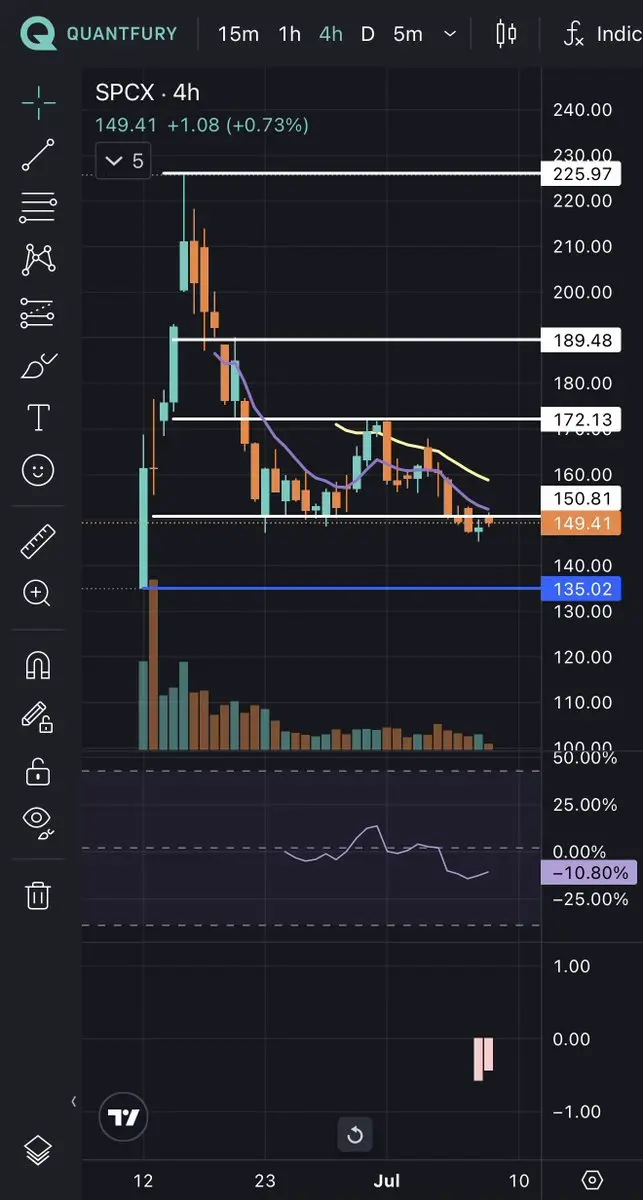Delete drawings with the trash icon
This screenshot has width=643, height=1200.
(x=38, y=894)
